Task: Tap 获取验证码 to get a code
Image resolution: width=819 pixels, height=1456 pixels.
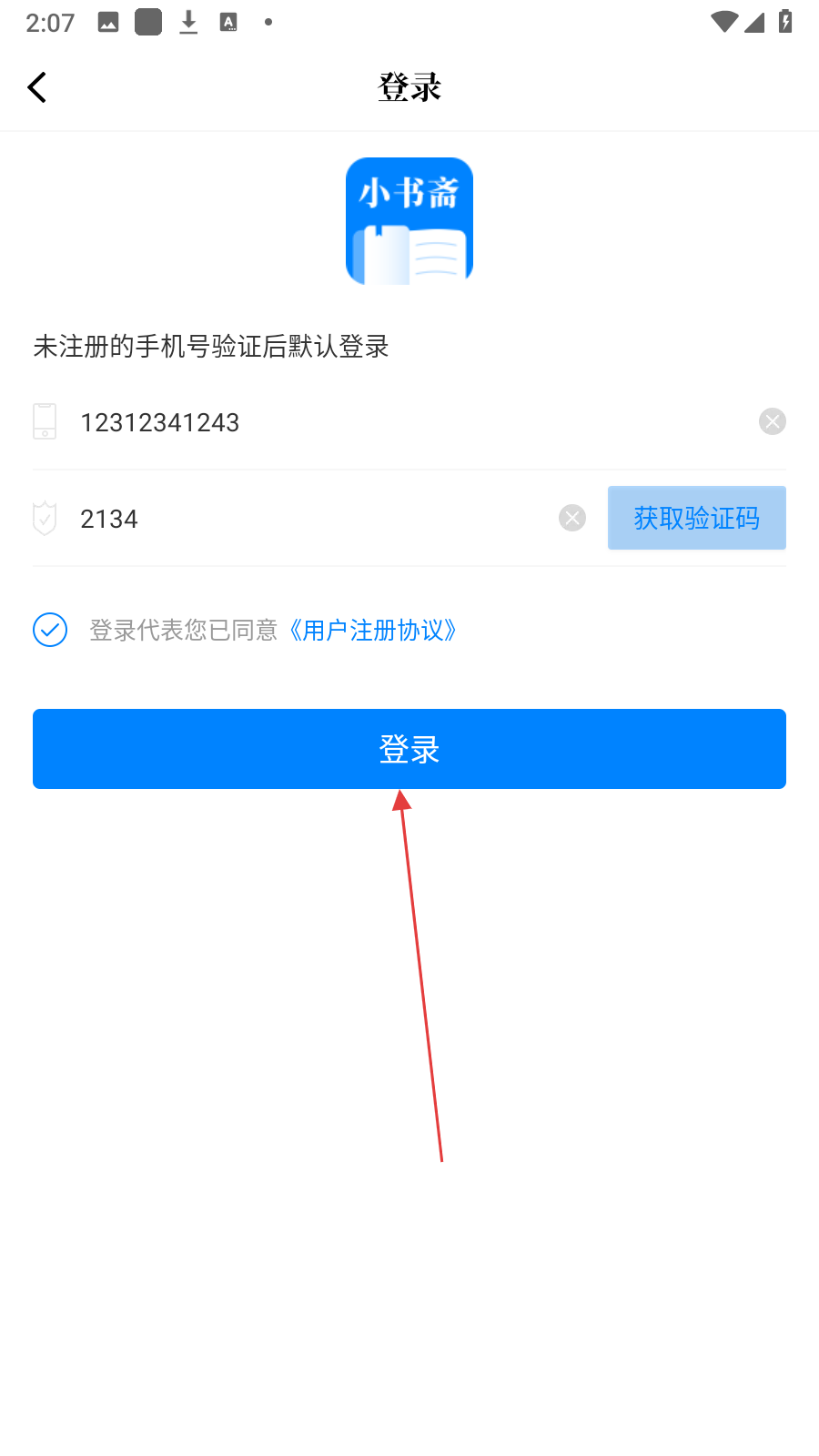Action: [696, 519]
